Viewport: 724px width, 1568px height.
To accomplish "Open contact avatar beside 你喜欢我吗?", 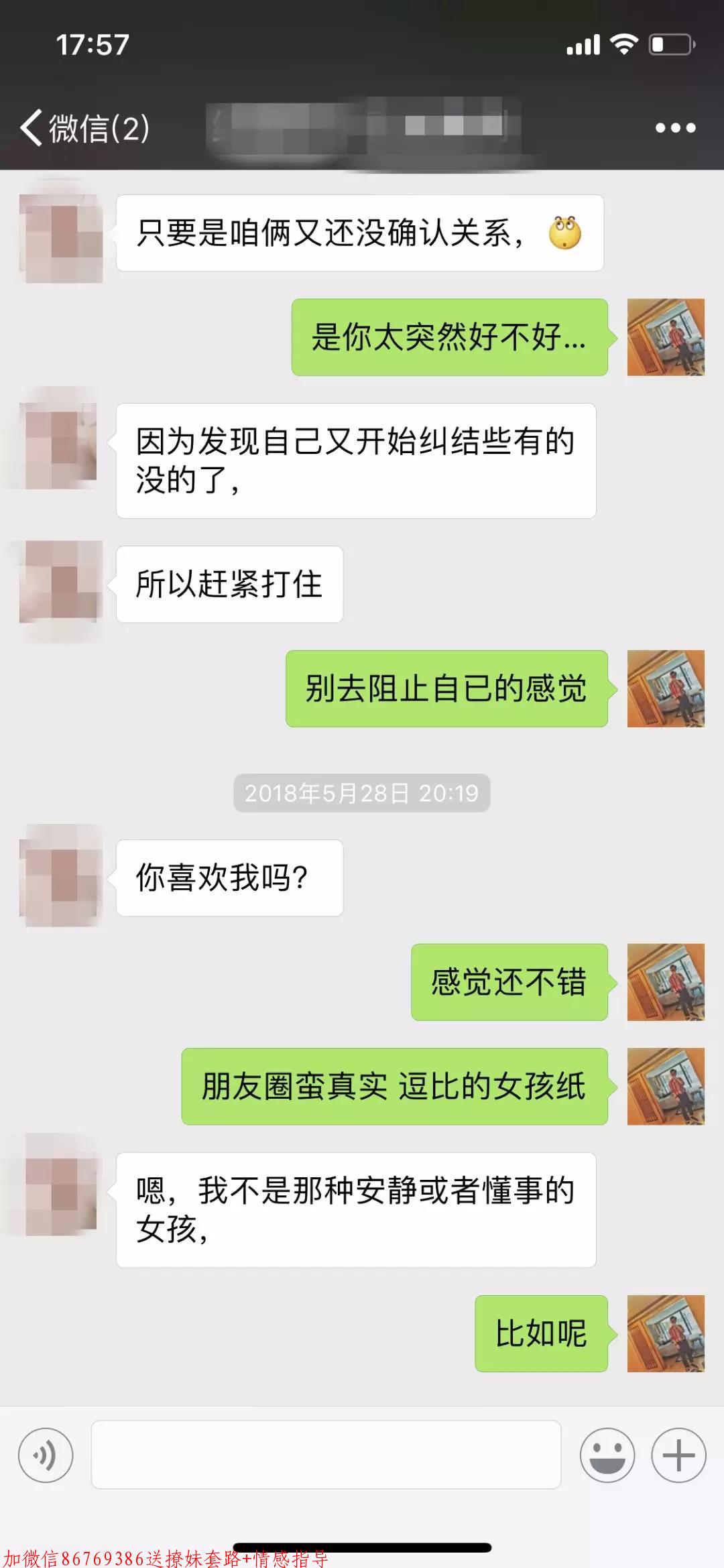I will 60,876.
